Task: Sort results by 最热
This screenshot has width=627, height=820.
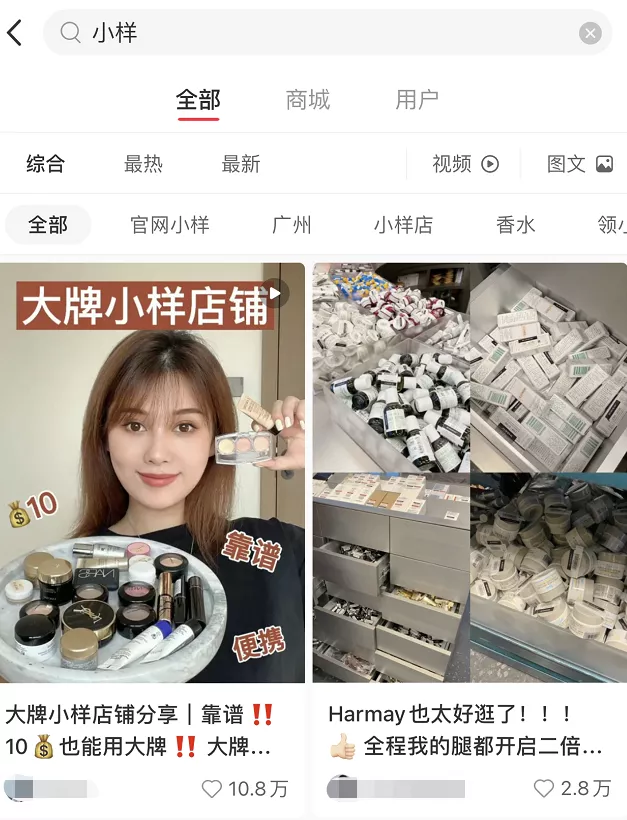Action: pyautogui.click(x=143, y=164)
